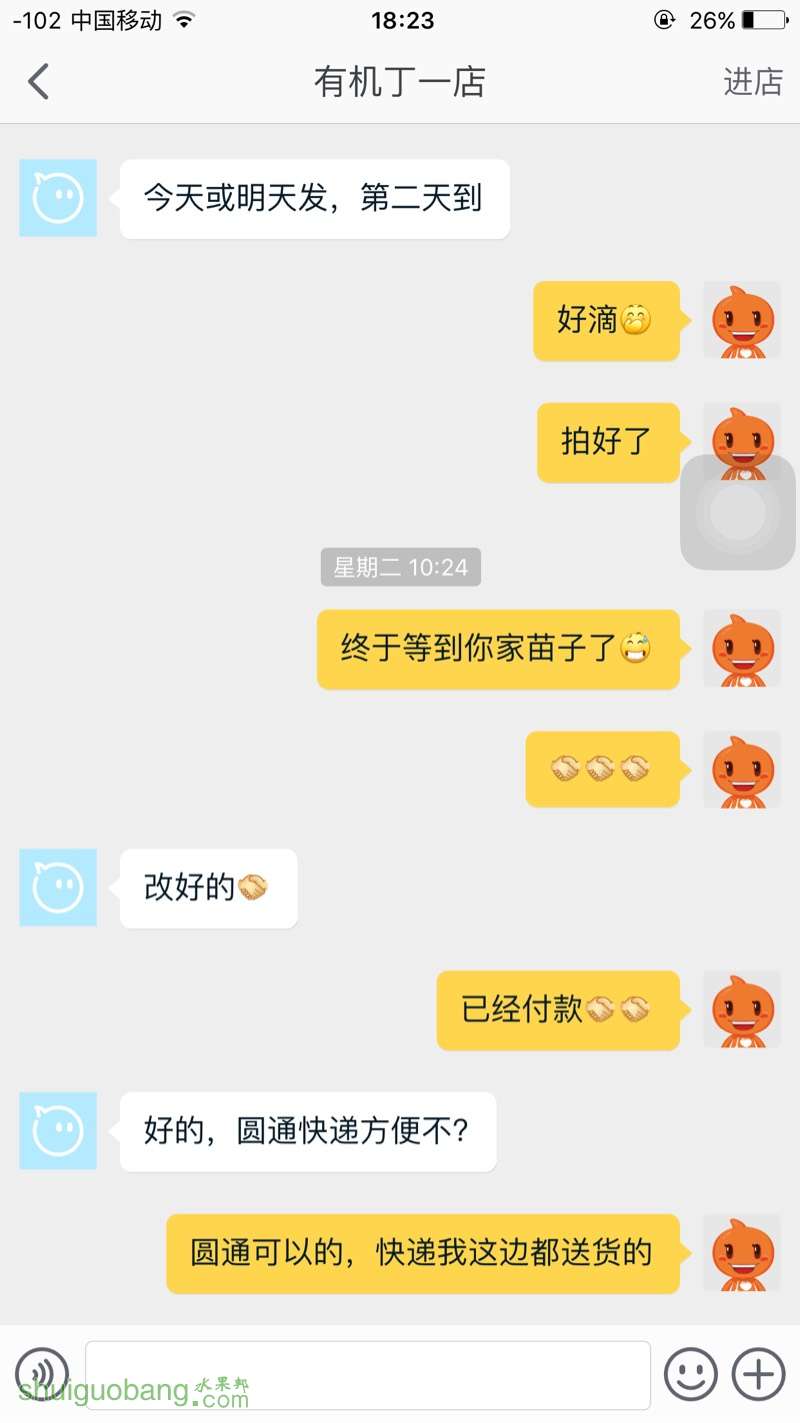This screenshot has height=1423, width=800.
Task: Open the AssistiveTouch floating button
Action: 738,512
